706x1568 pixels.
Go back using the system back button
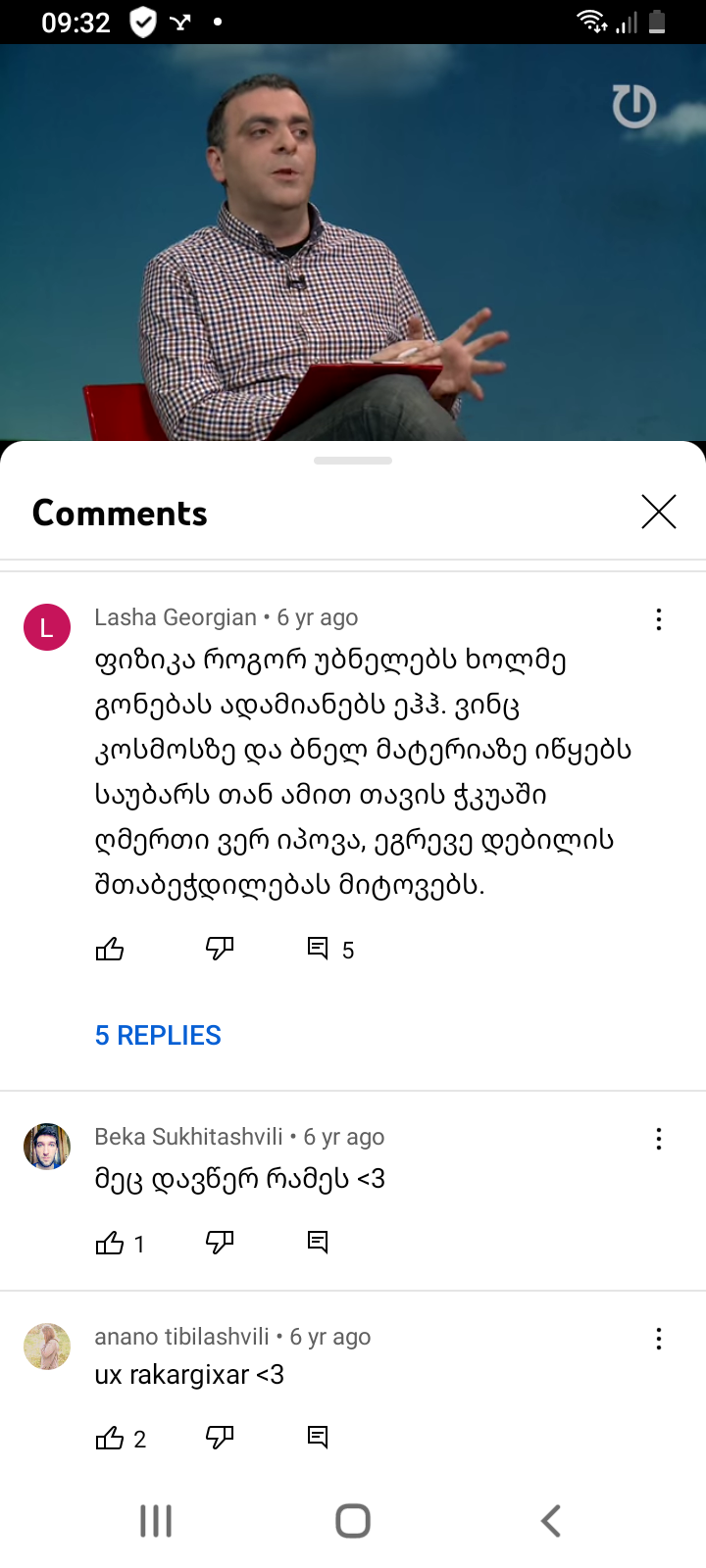(551, 1521)
